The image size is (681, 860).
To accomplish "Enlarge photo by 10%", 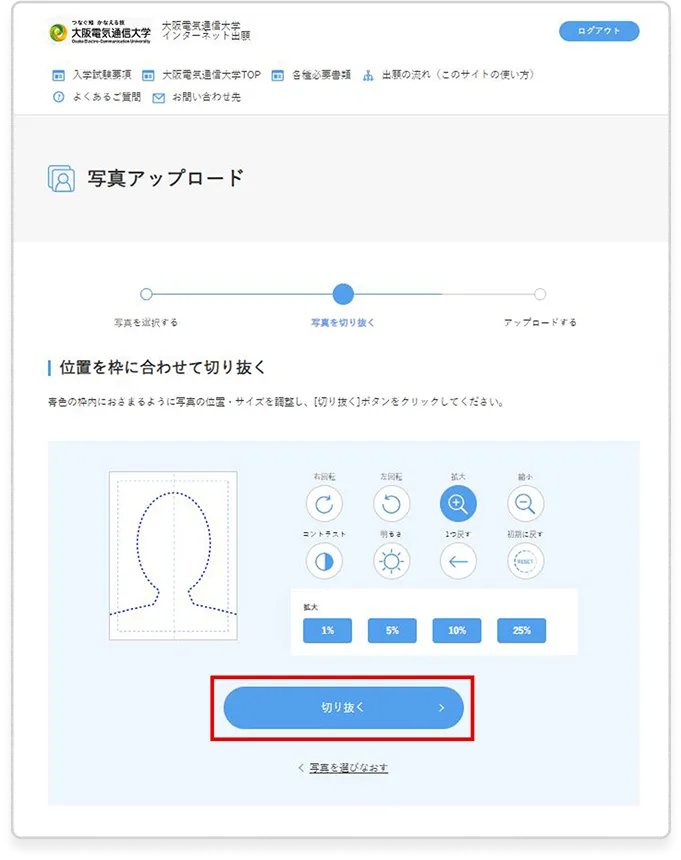I will coord(457,630).
